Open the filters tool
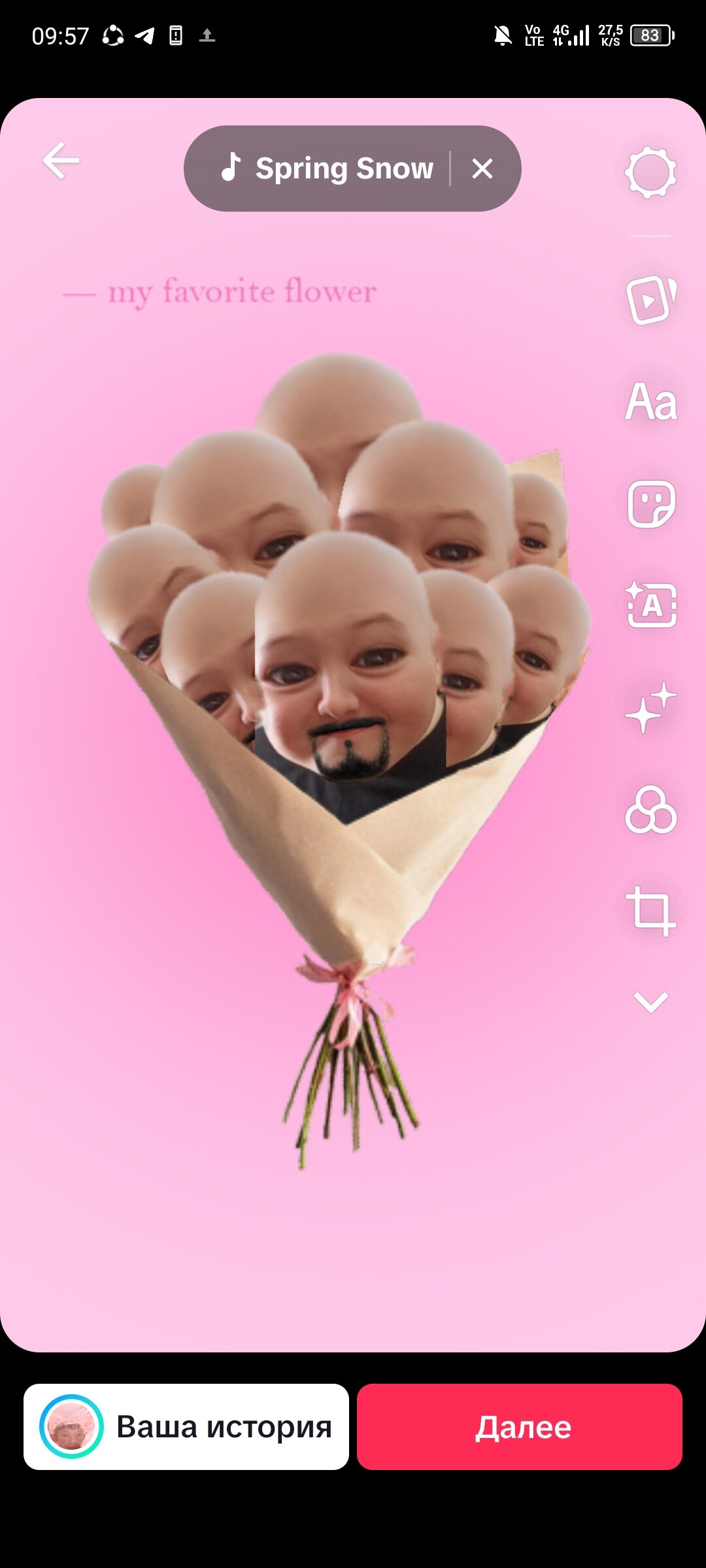706x1568 pixels. coord(650,810)
